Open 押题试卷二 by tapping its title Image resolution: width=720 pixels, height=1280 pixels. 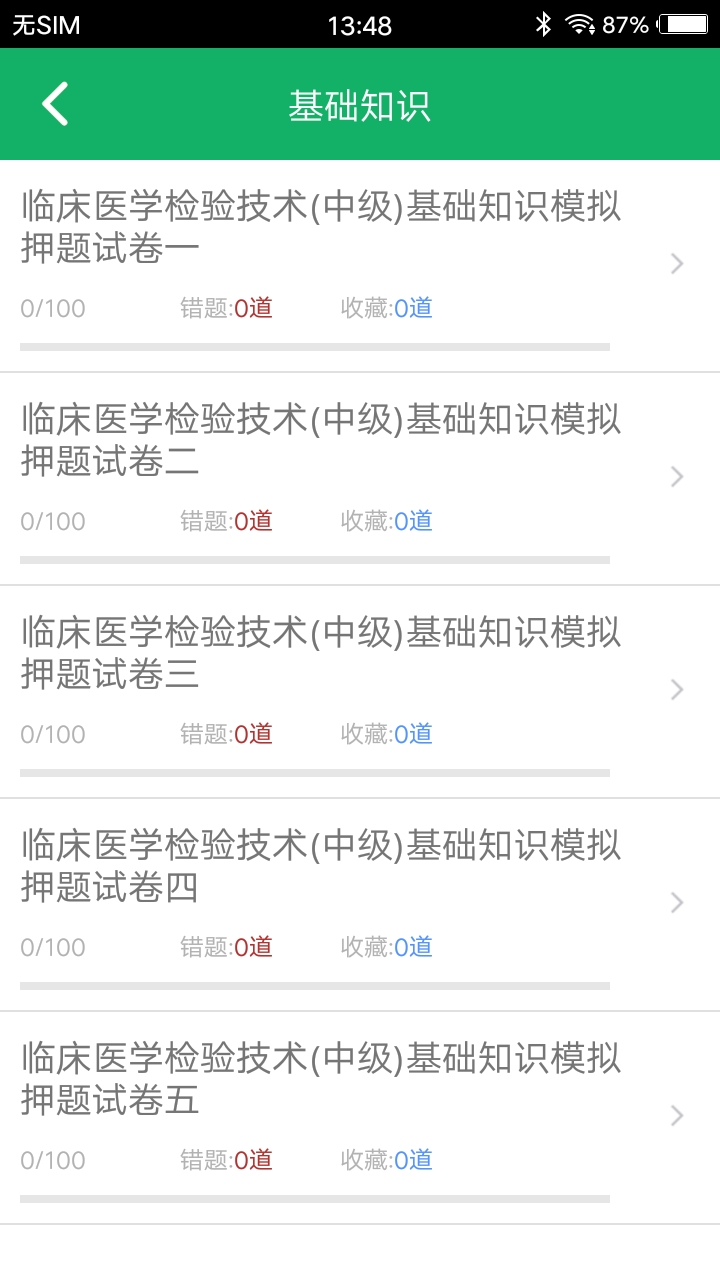click(320, 440)
